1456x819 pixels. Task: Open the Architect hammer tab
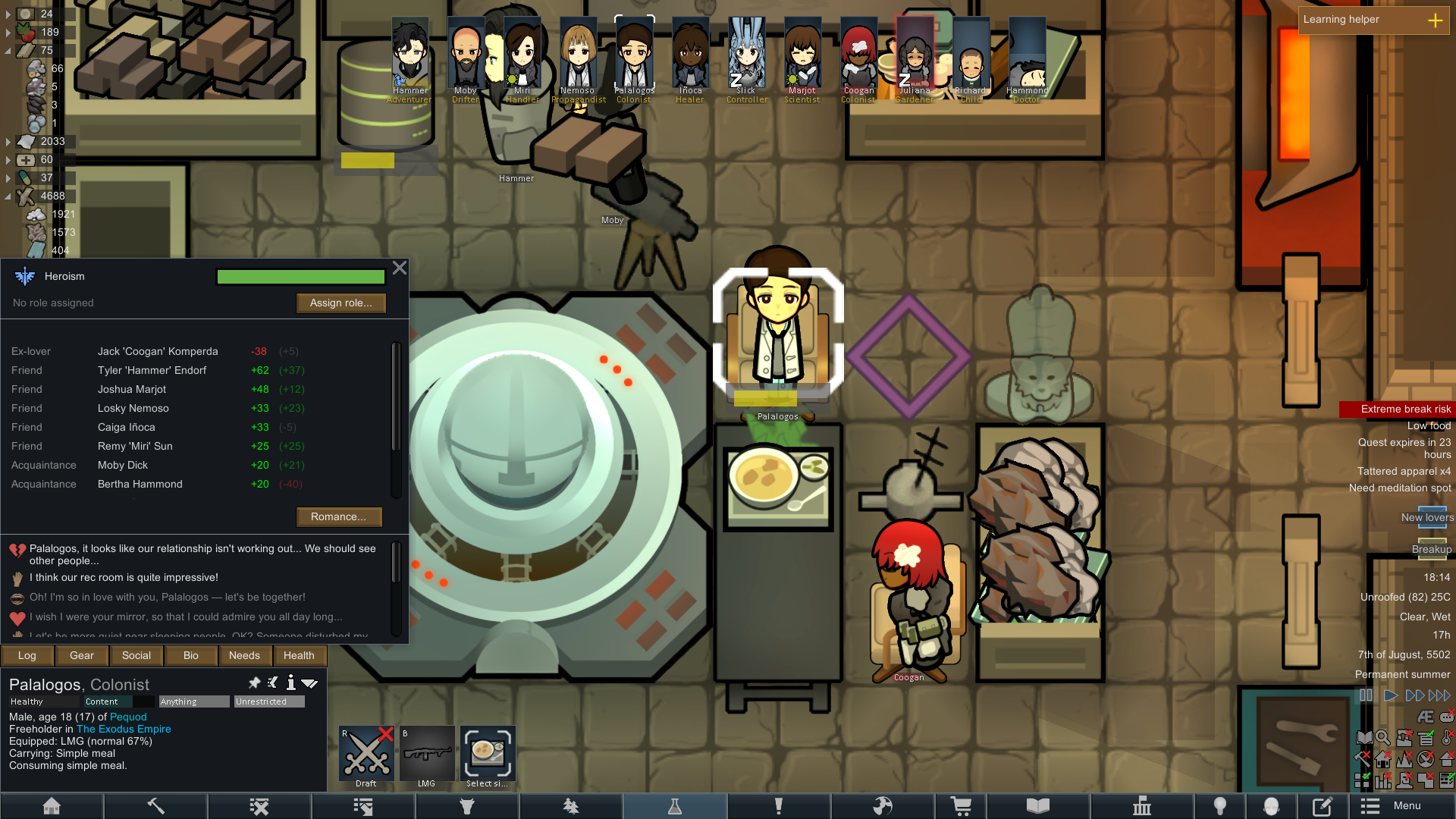pyautogui.click(x=155, y=806)
